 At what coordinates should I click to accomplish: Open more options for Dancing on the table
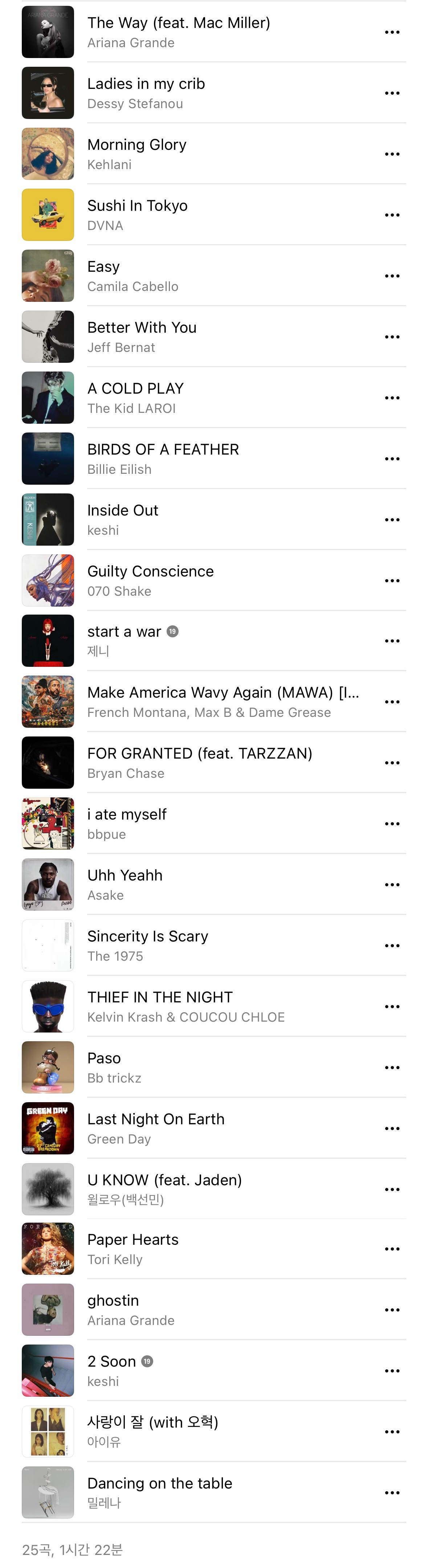pos(392,1492)
